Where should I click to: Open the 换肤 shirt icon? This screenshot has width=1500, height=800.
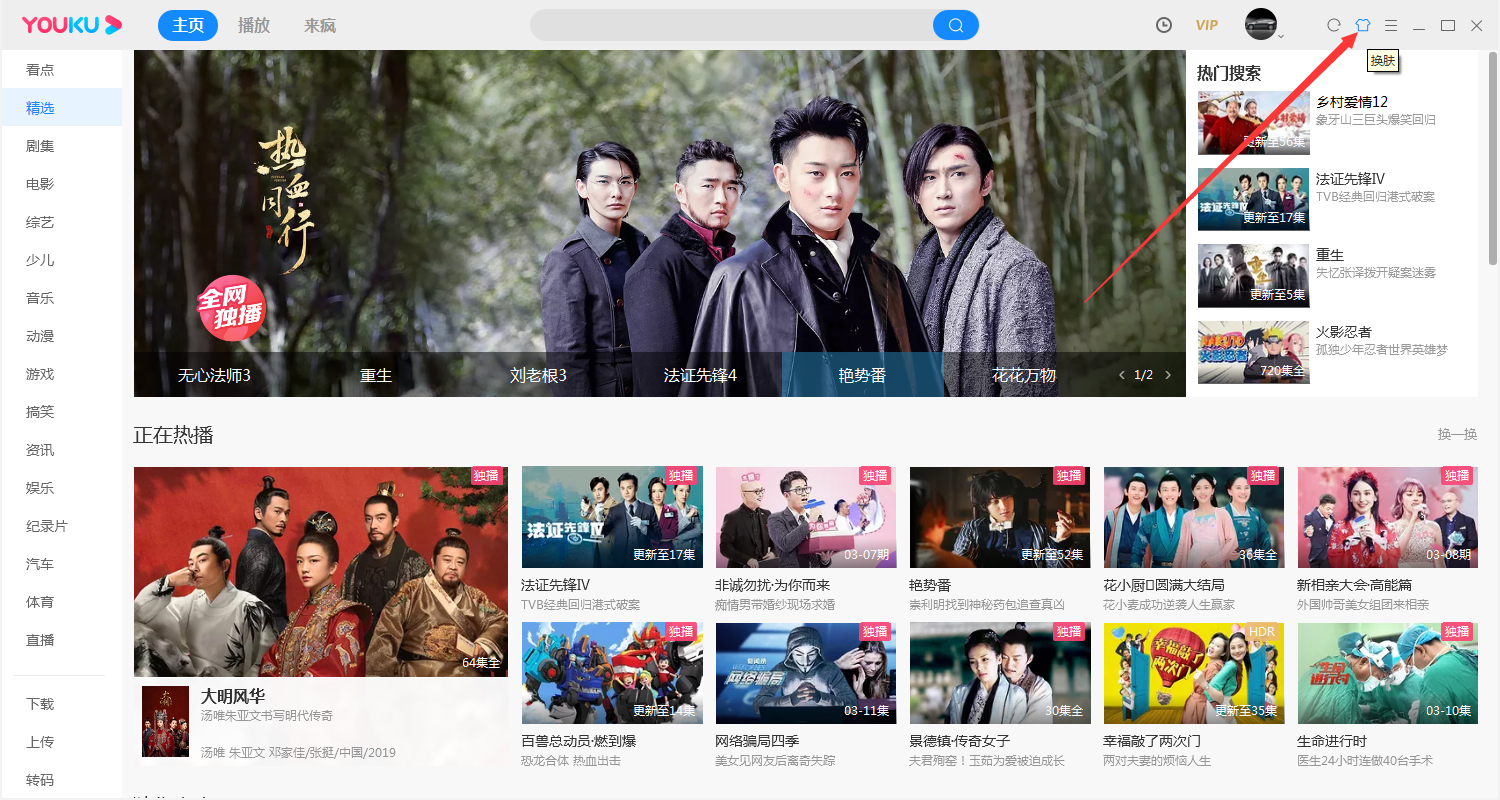[1362, 25]
